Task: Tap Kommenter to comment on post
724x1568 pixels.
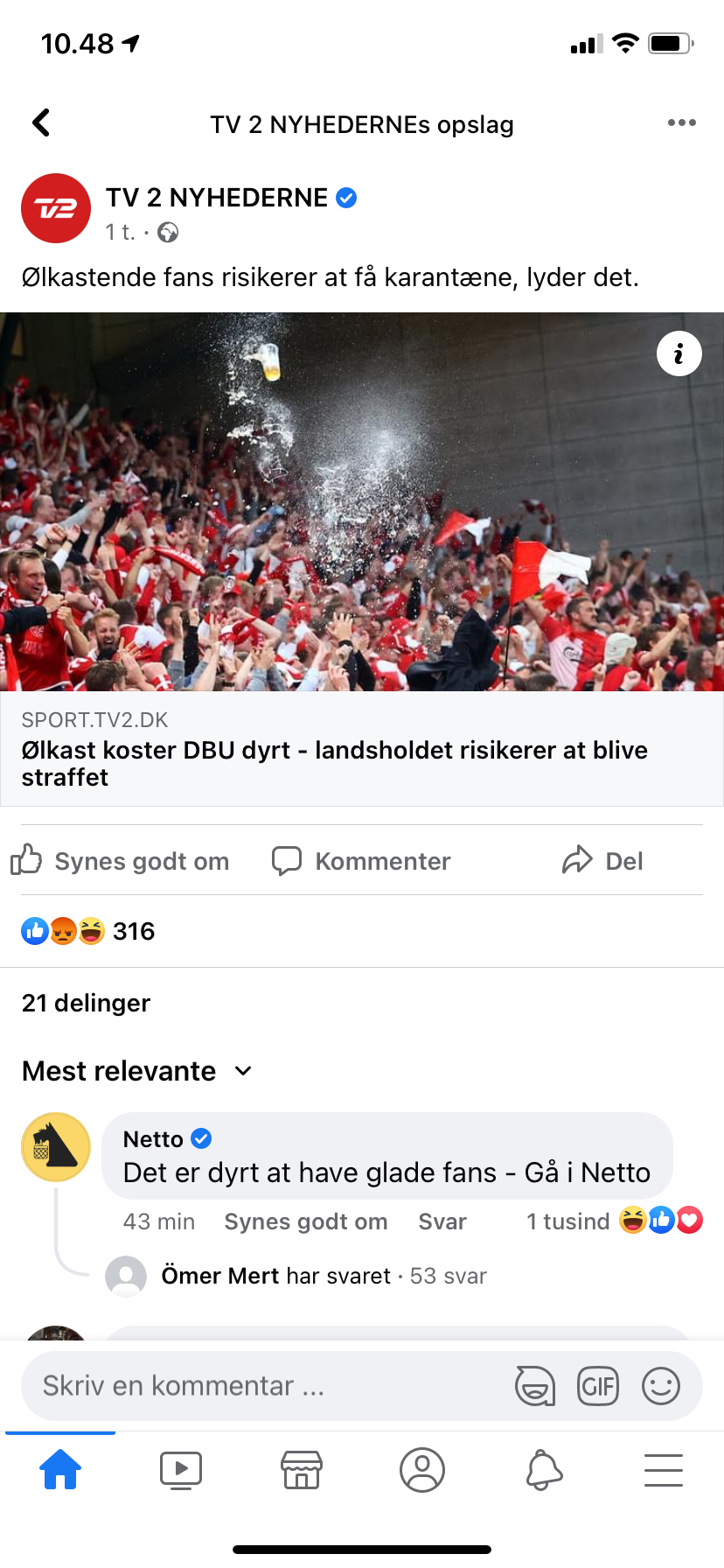Action: click(362, 861)
